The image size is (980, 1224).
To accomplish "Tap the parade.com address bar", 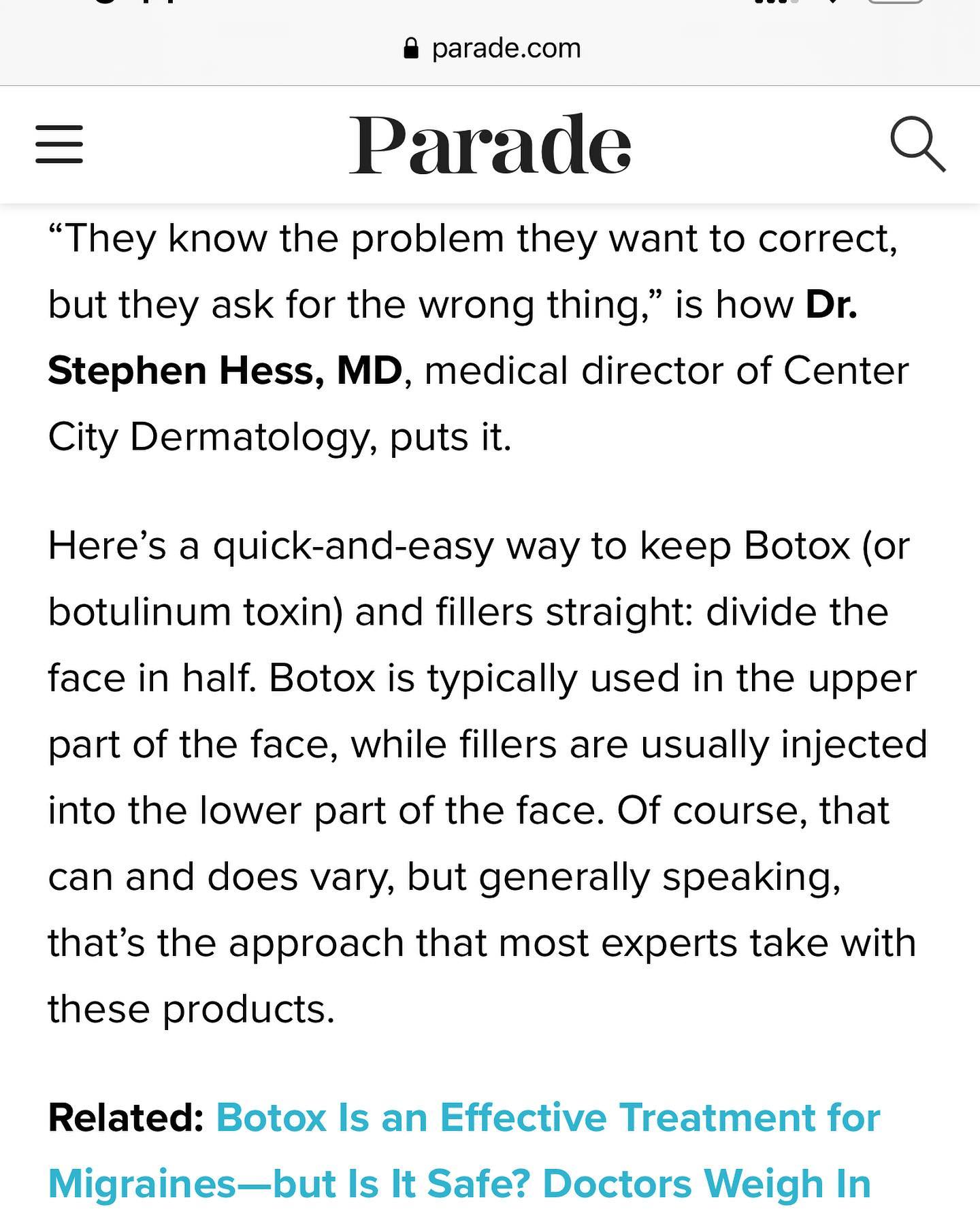I will click(x=491, y=48).
